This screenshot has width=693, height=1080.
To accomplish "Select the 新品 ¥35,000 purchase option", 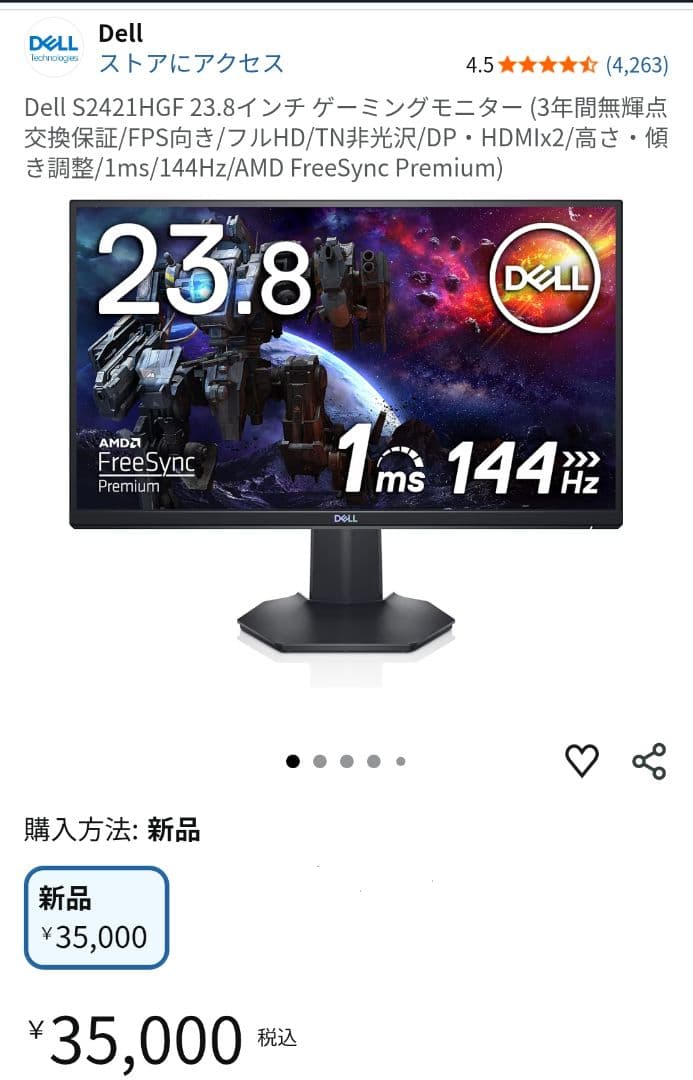I will [96, 918].
